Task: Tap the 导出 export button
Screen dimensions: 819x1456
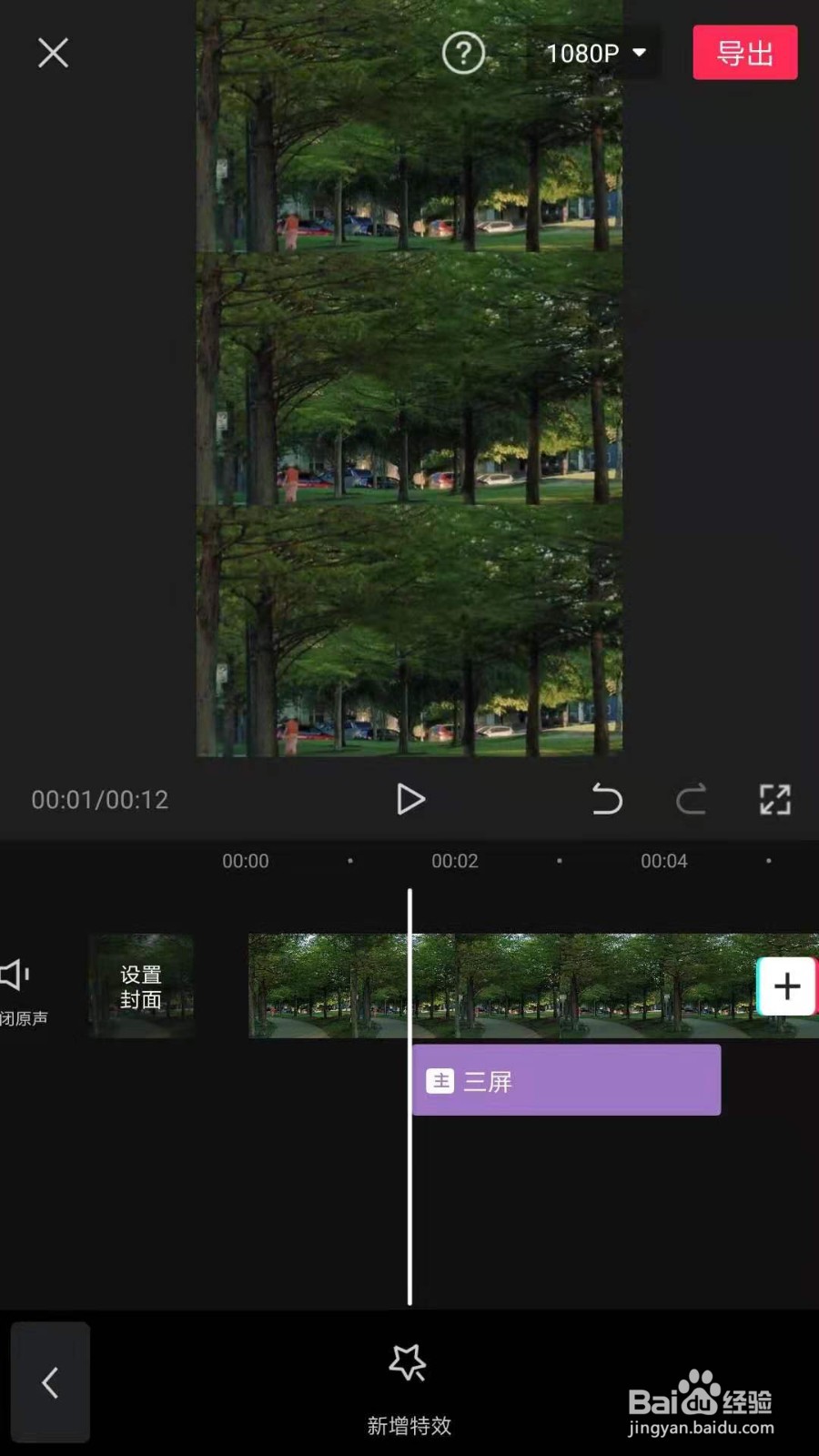Action: [744, 52]
